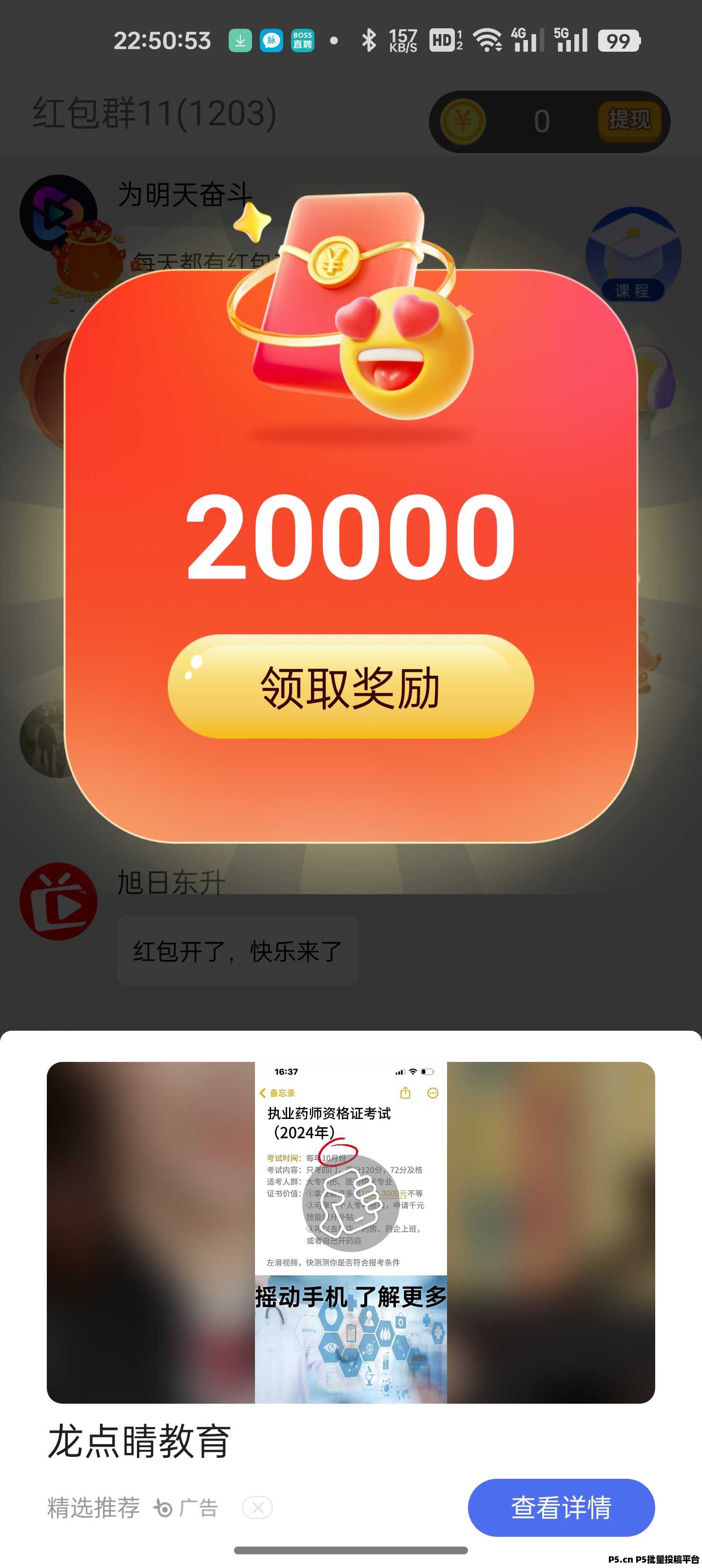Claim the 20000 reward with 领取奖励
The width and height of the screenshot is (702, 1568).
coord(351,686)
